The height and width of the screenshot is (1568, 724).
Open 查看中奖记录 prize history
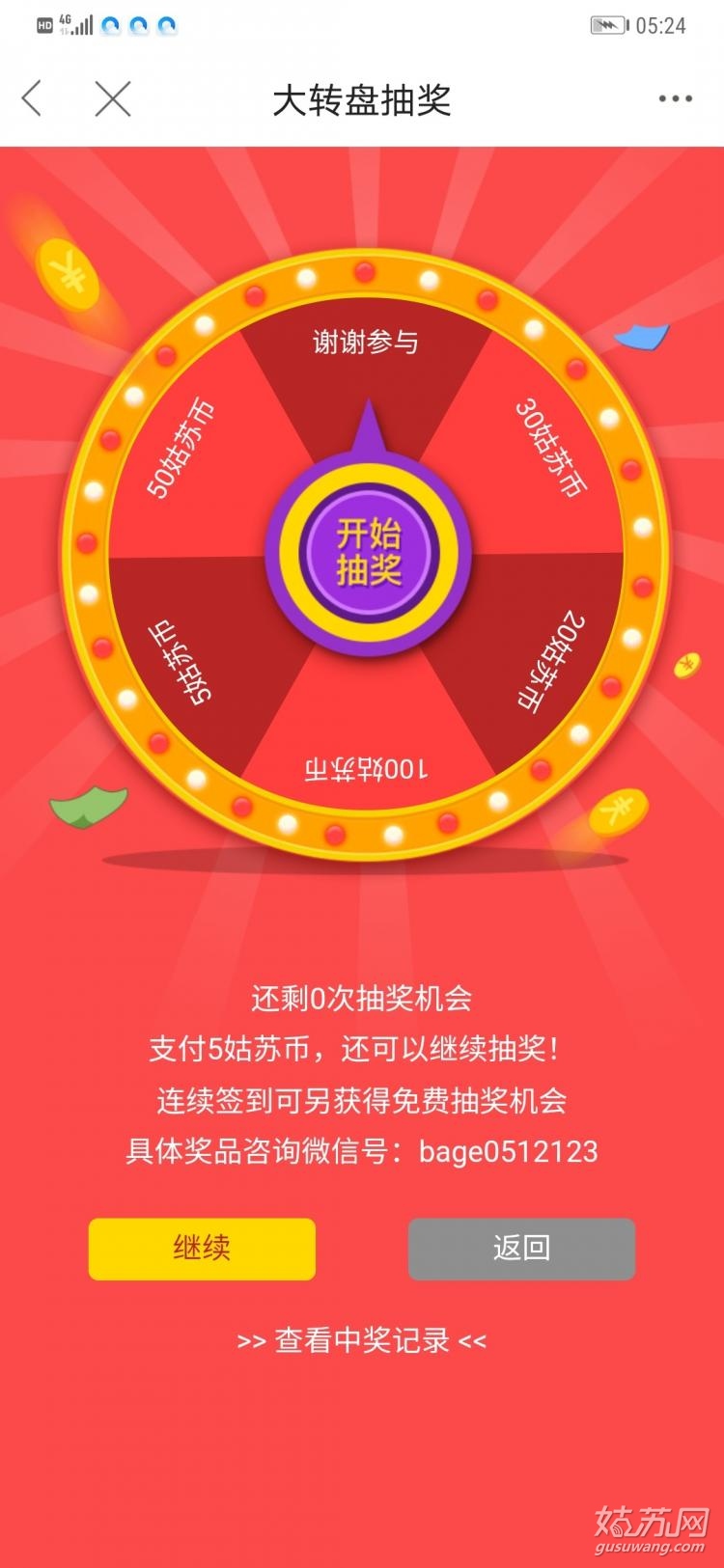[x=362, y=1340]
